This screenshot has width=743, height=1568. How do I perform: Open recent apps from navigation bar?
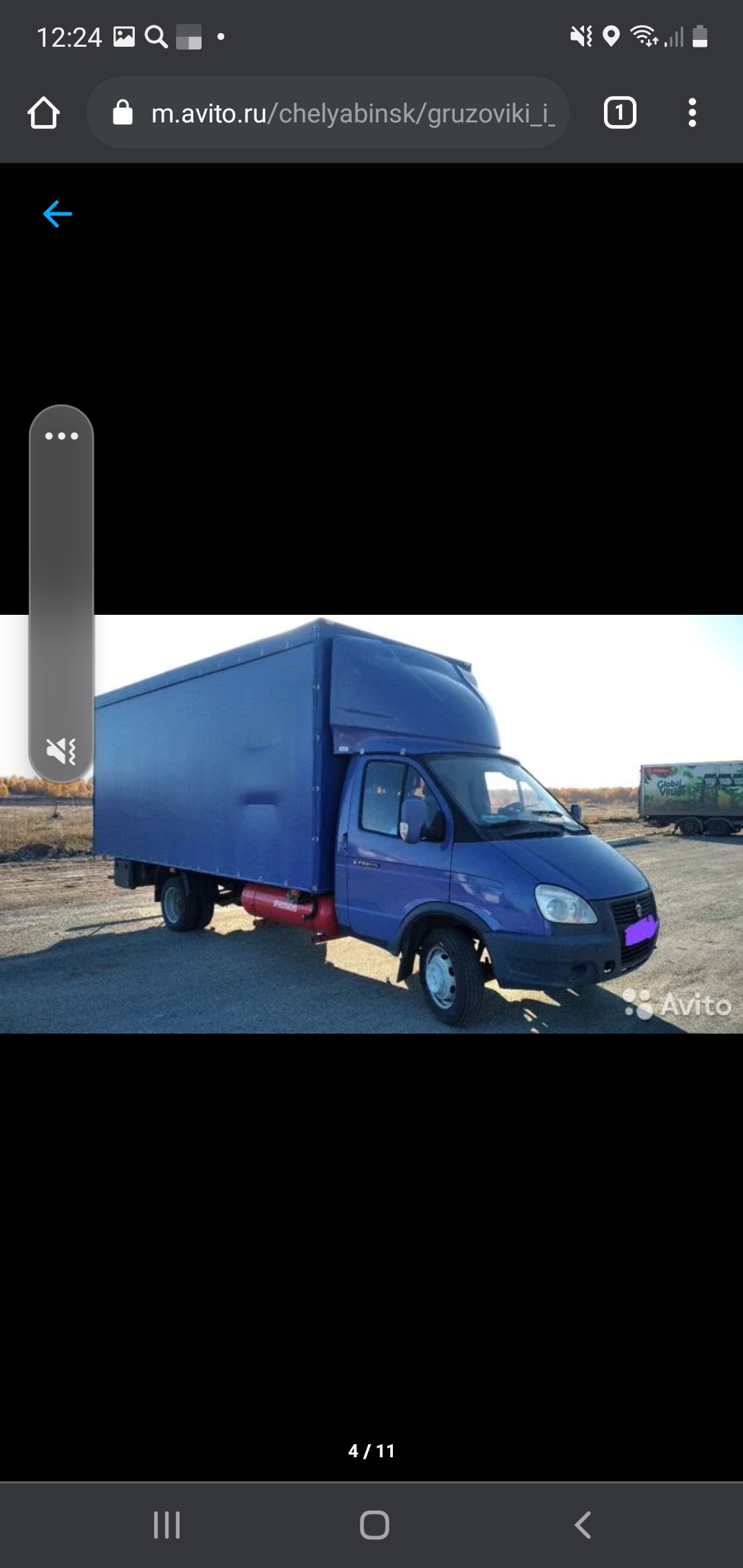[x=166, y=1525]
